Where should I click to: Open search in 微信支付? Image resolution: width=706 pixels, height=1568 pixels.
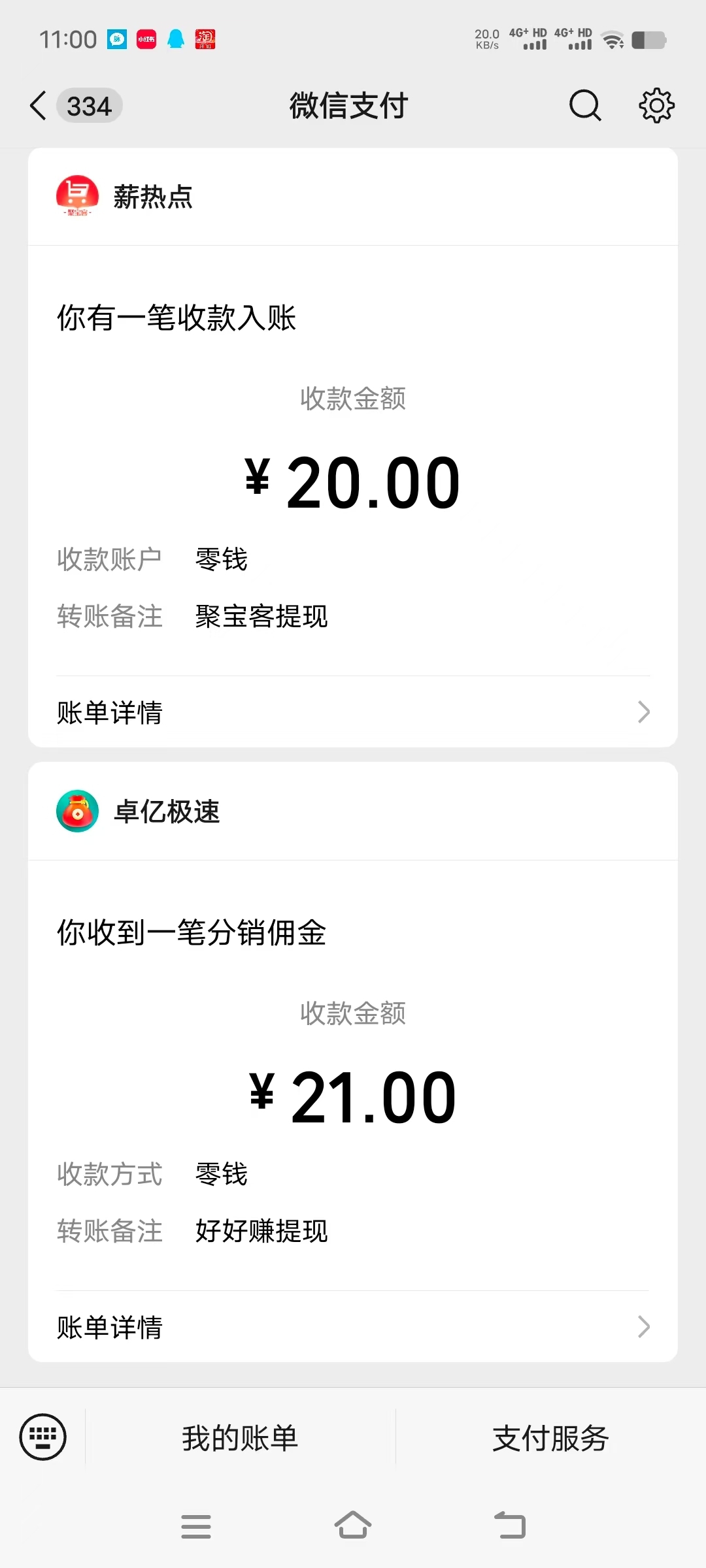tap(585, 106)
